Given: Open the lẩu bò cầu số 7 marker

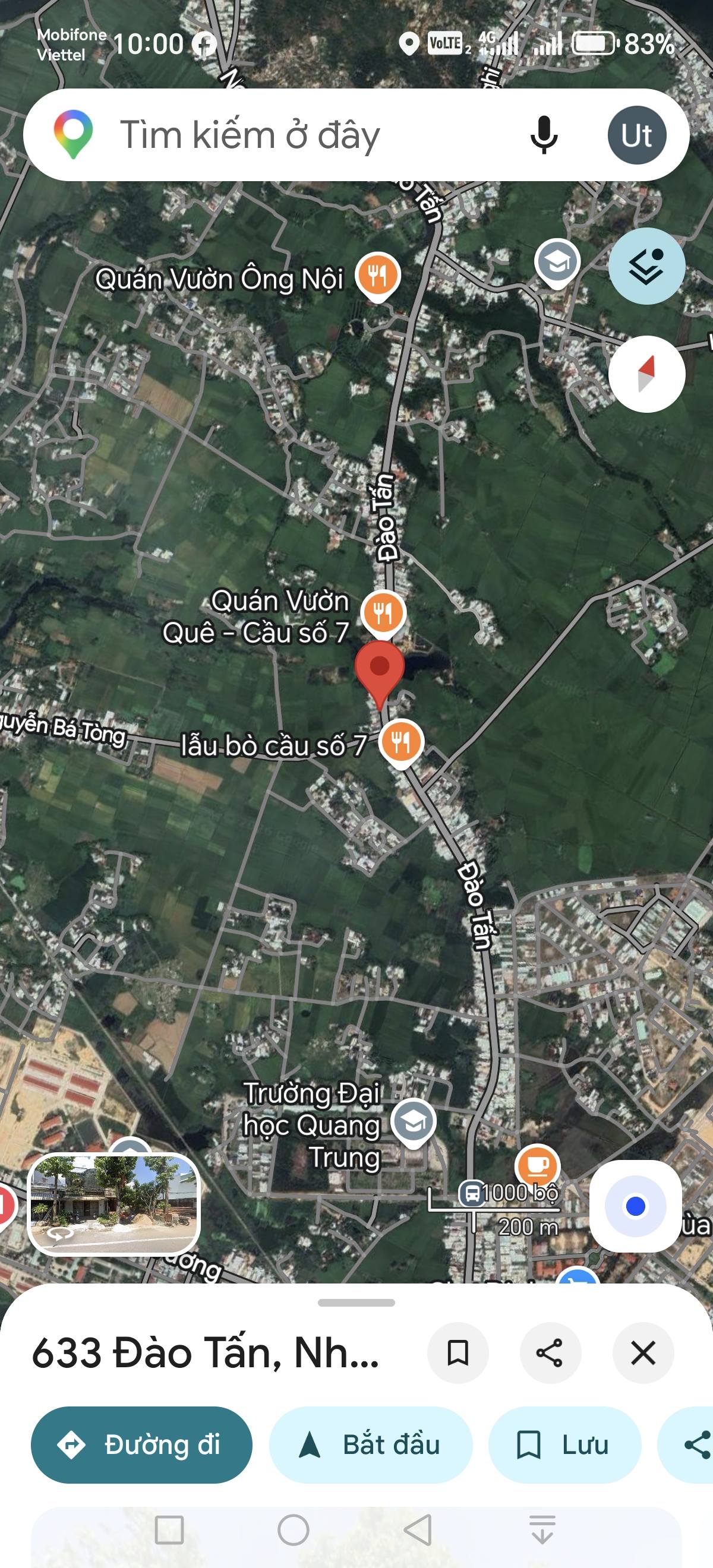Looking at the screenshot, I should (400, 742).
